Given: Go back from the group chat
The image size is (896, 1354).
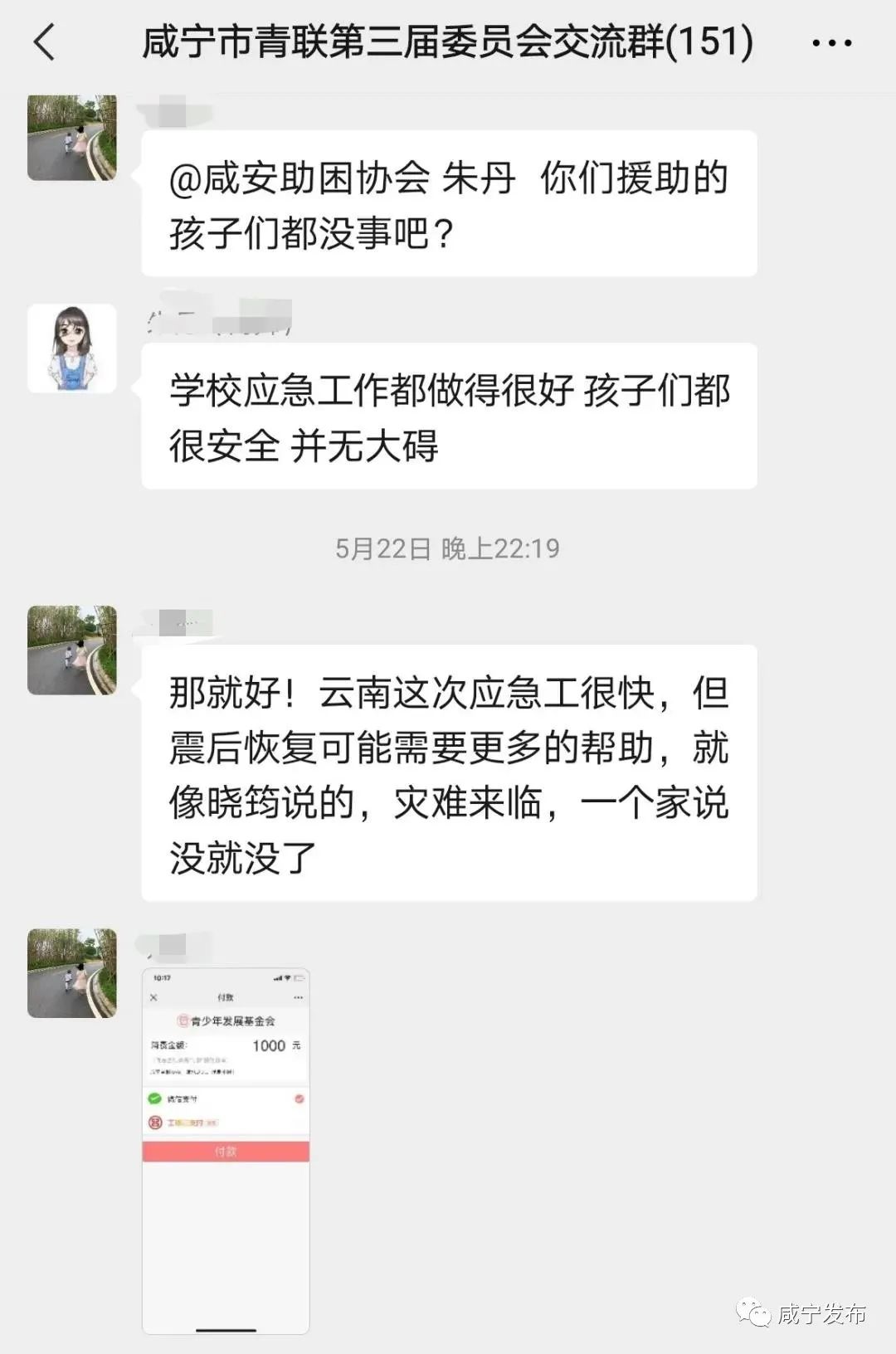Looking at the screenshot, I should coord(45,42).
